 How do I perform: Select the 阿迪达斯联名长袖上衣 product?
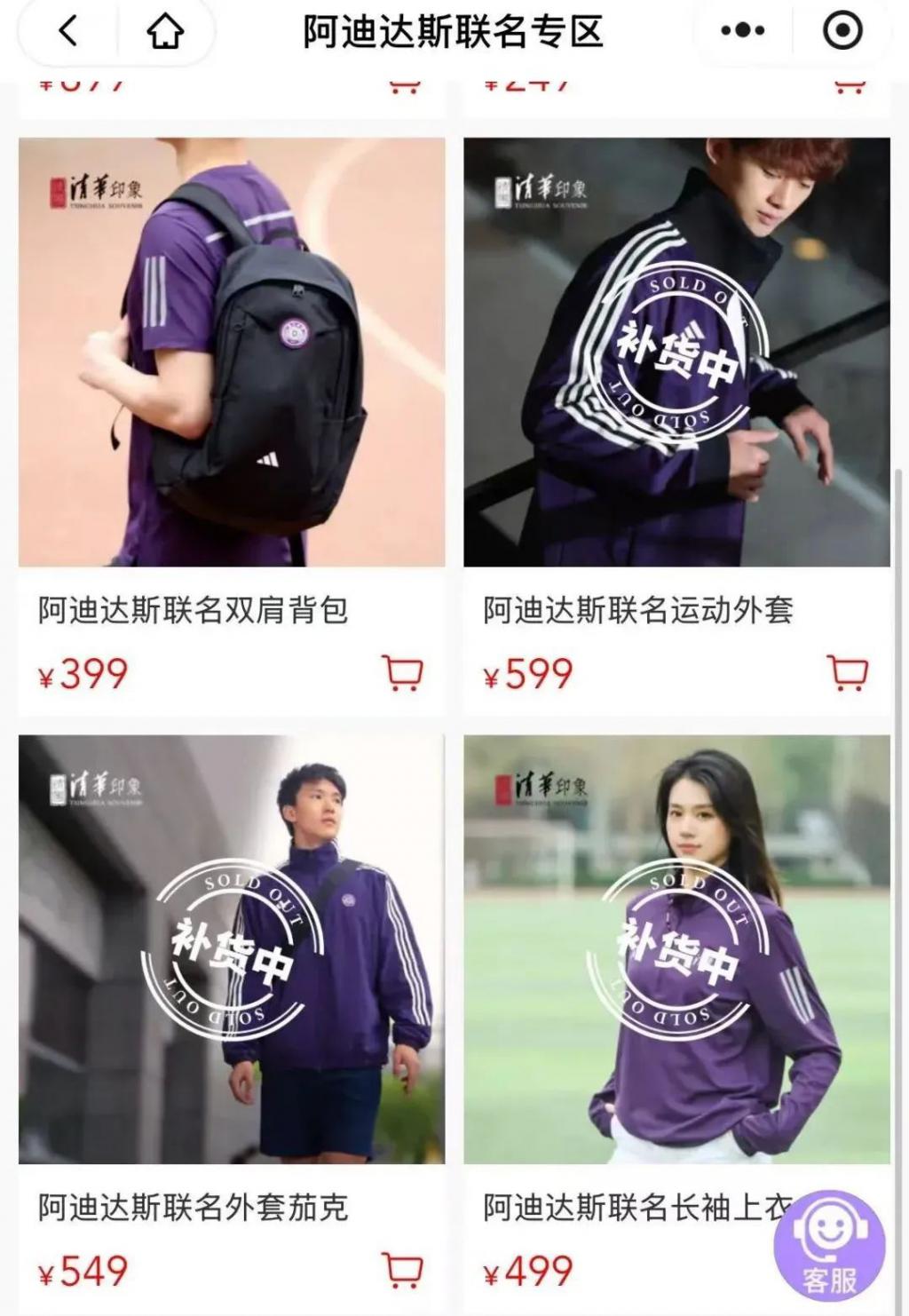676,949
